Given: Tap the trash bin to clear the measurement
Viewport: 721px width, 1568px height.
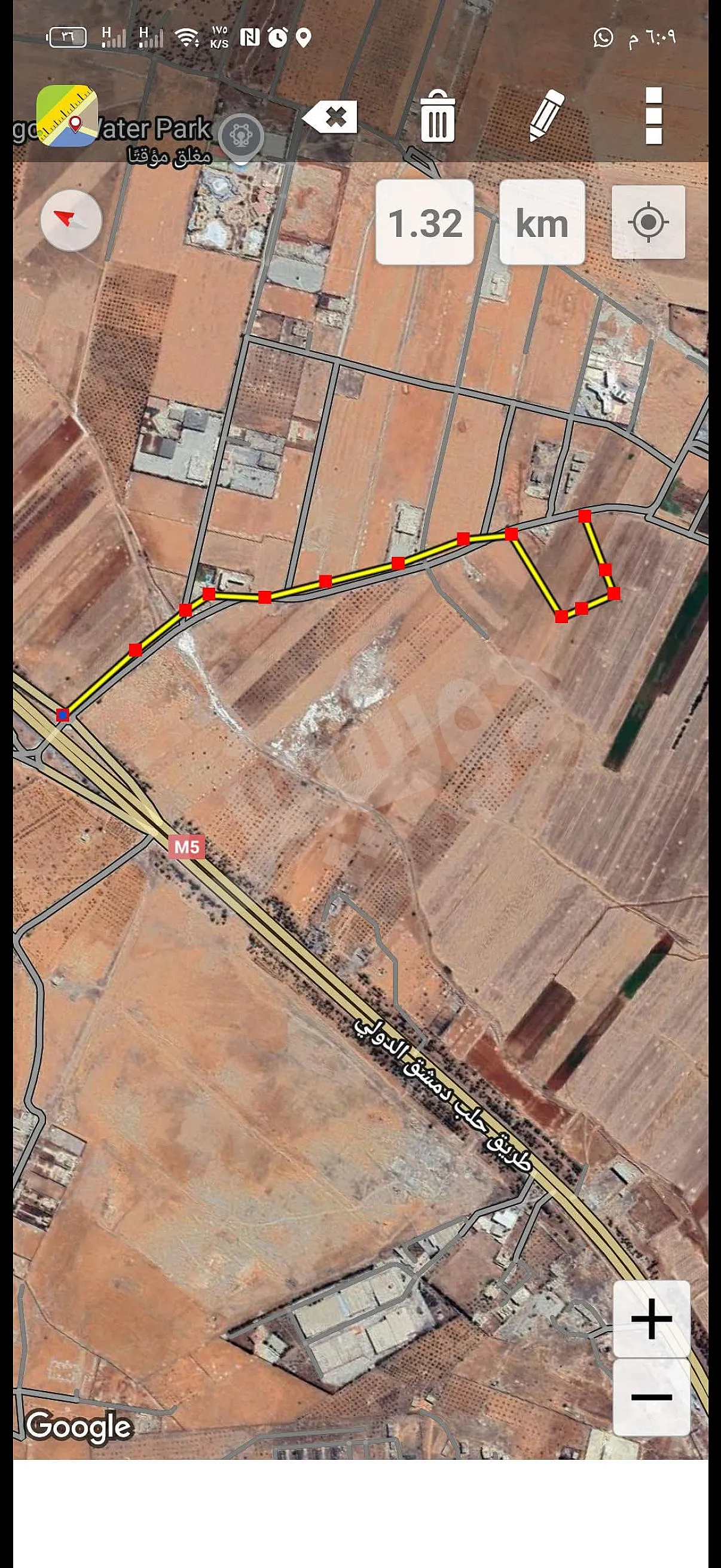Looking at the screenshot, I should click(438, 117).
